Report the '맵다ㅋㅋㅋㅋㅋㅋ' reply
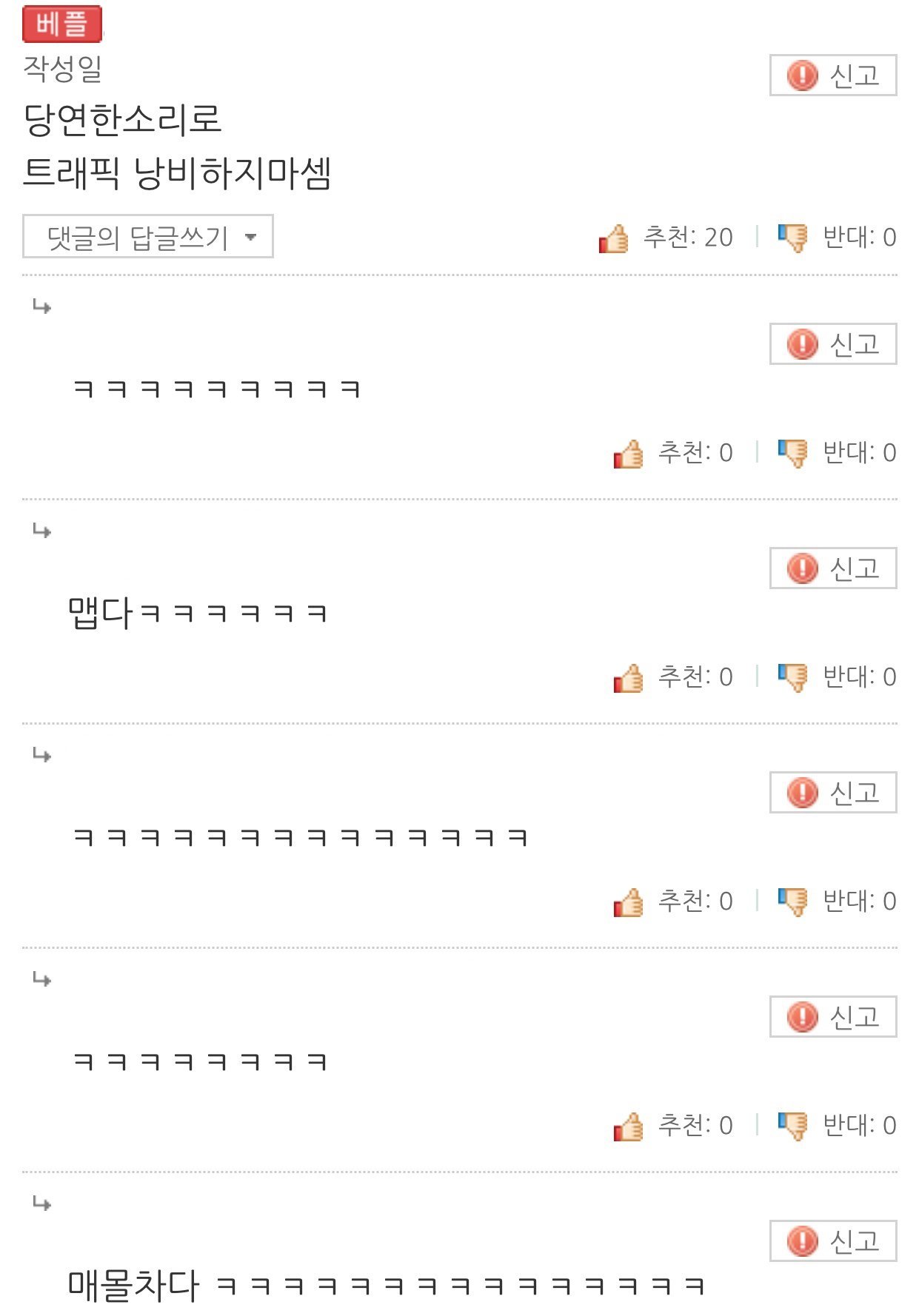 pyautogui.click(x=832, y=568)
